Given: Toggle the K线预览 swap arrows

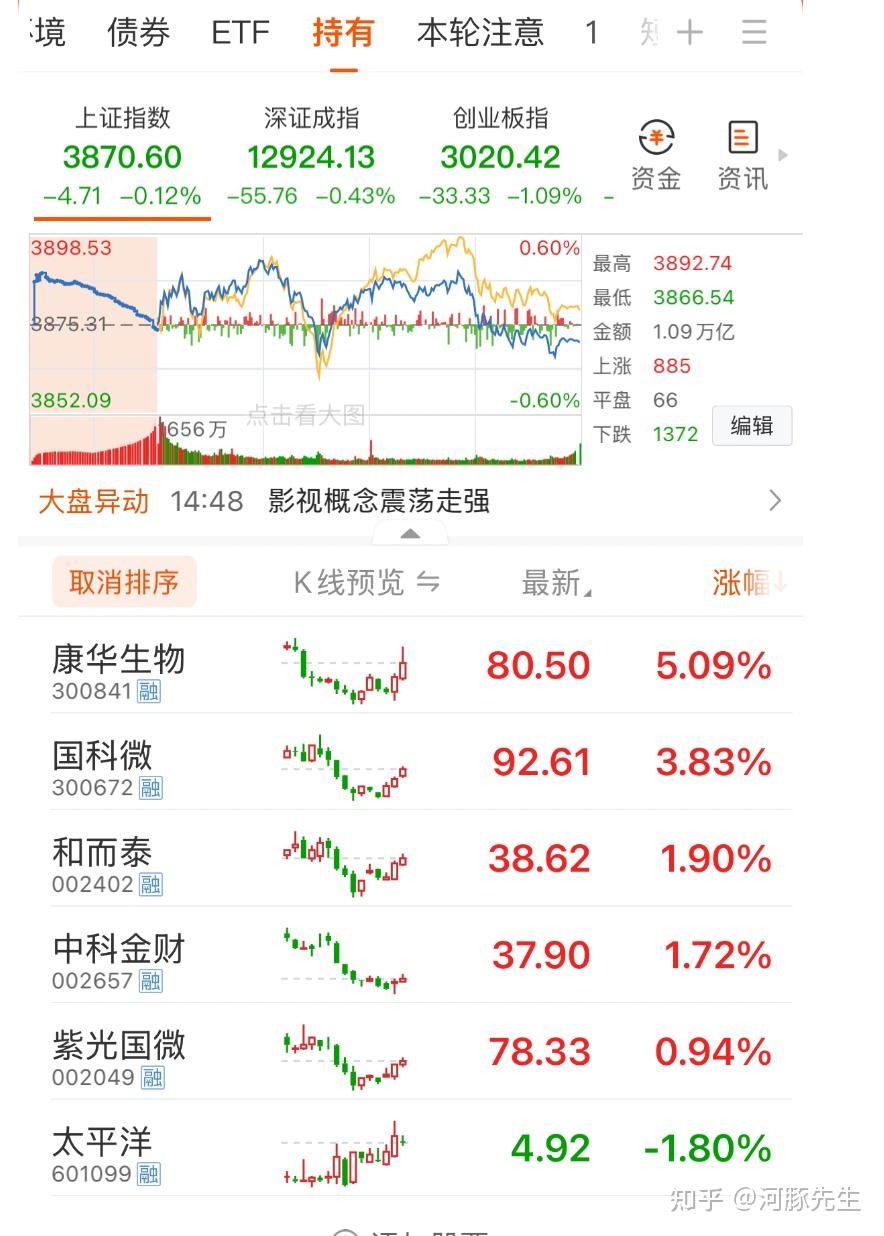Looking at the screenshot, I should coord(430,583).
